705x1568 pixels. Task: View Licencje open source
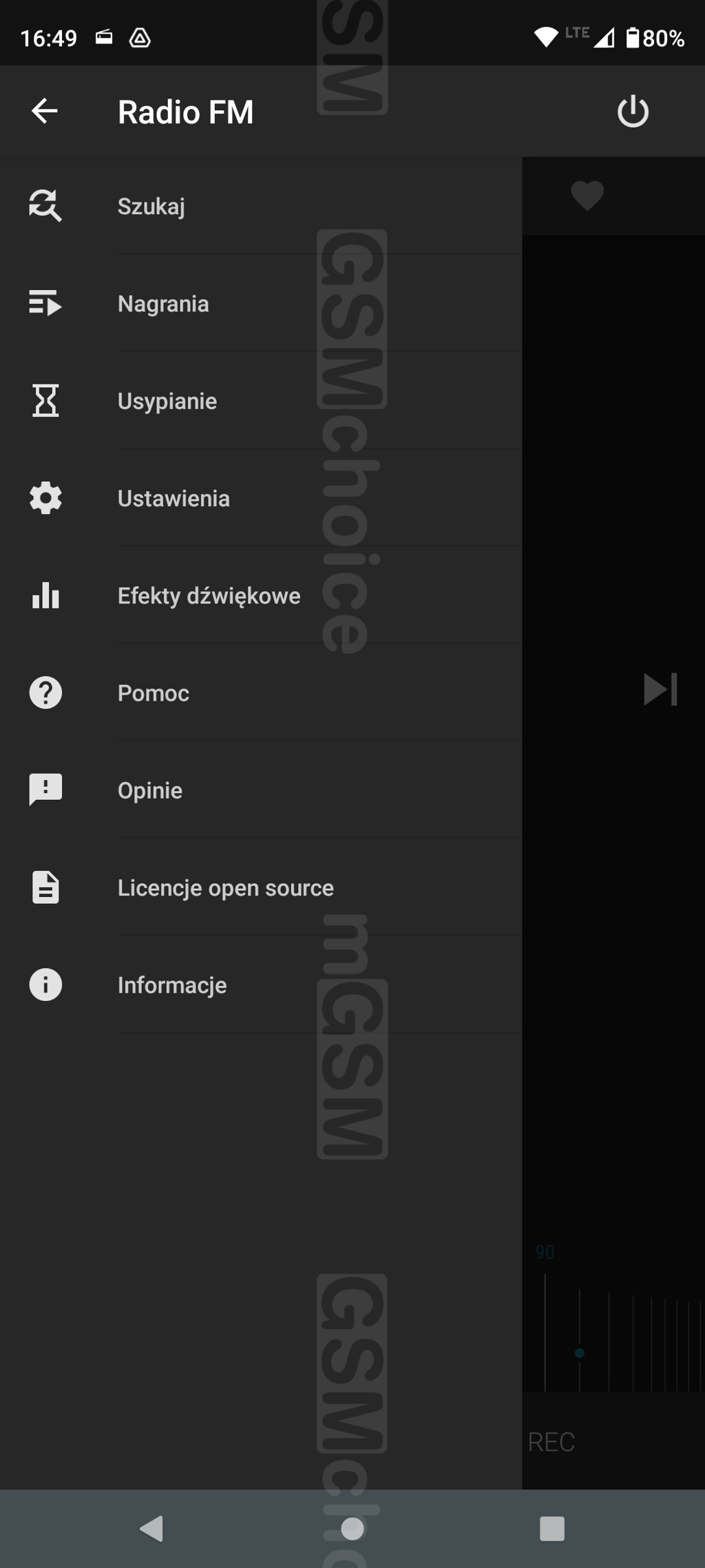pyautogui.click(x=225, y=887)
